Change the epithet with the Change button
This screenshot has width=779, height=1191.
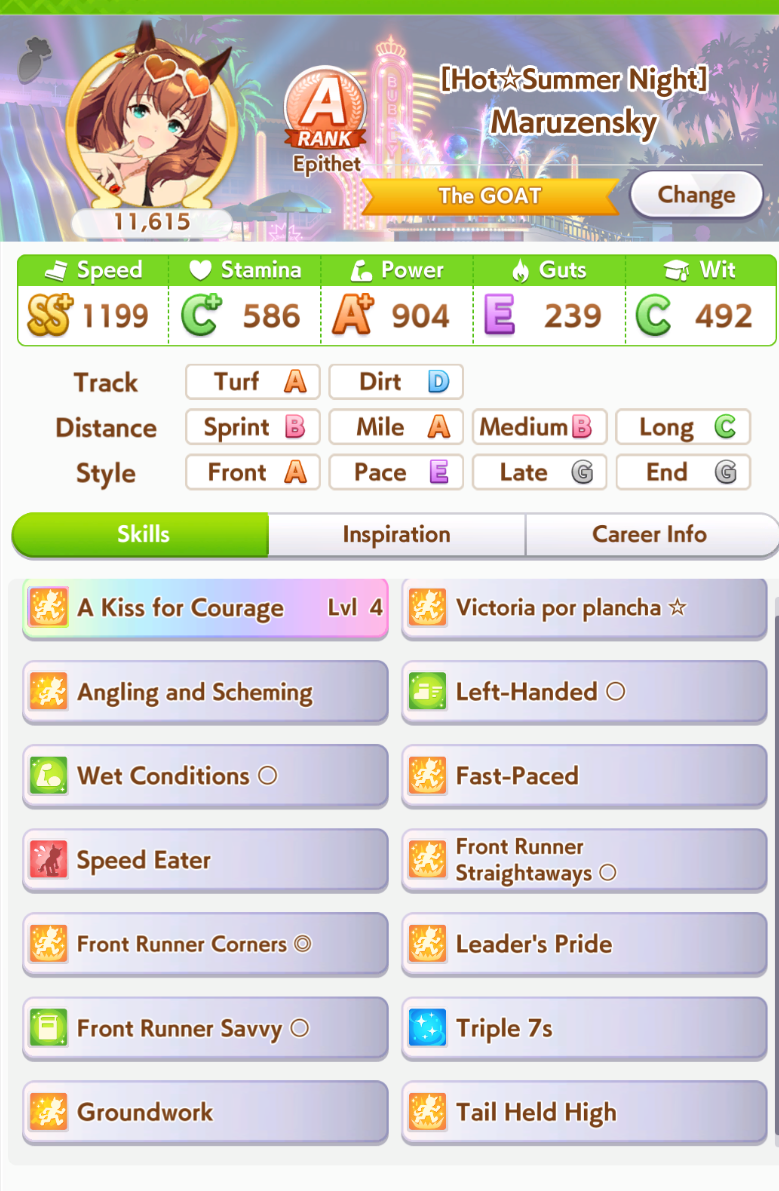coord(696,195)
